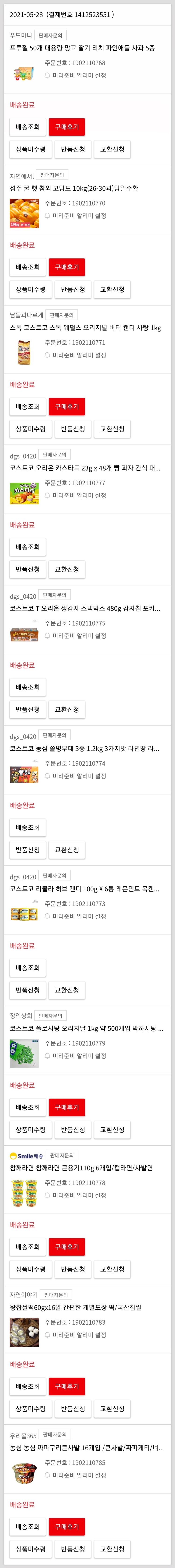Request 반품신청 for 참깨라면 큰용기
Image resolution: width=175 pixels, height=1568 pixels.
point(73,1269)
